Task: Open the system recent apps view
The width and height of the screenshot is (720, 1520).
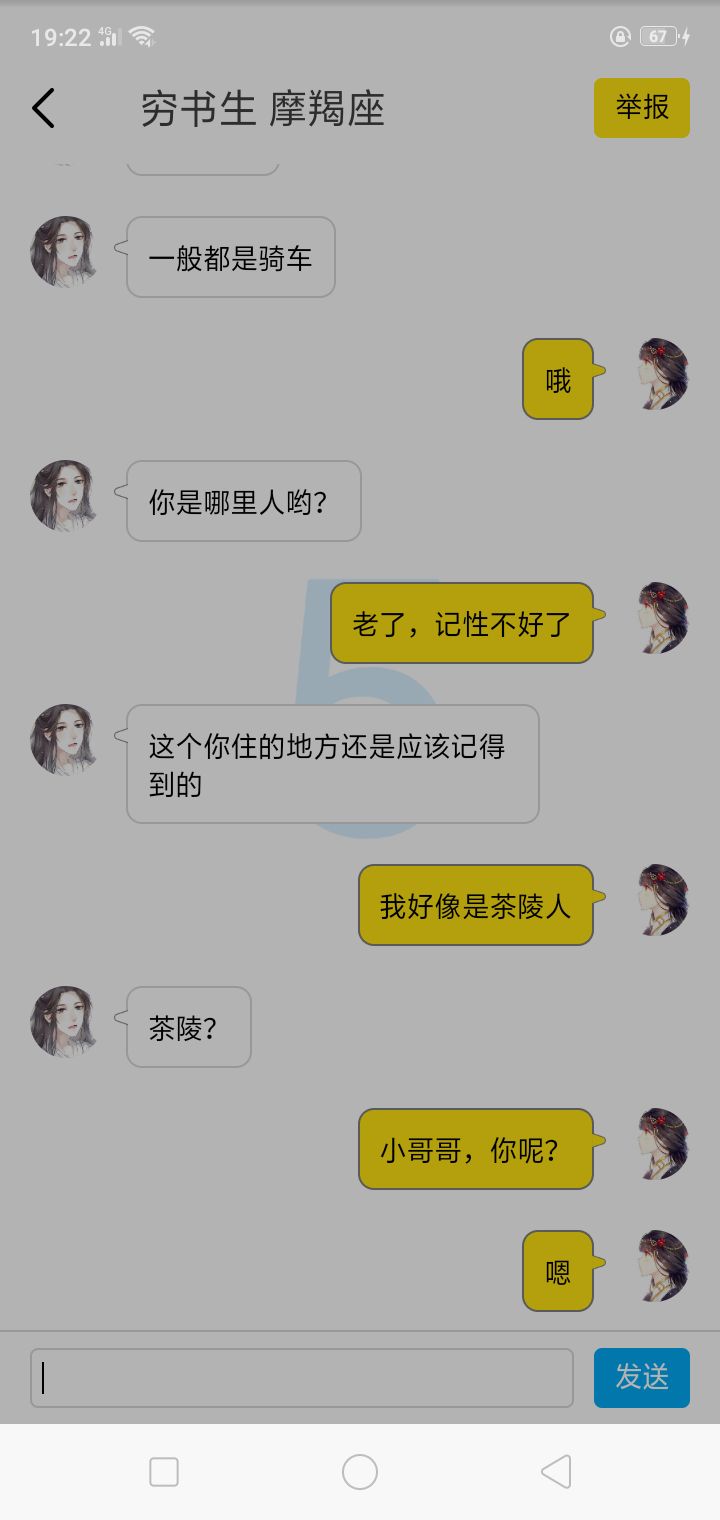Action: click(x=164, y=1472)
